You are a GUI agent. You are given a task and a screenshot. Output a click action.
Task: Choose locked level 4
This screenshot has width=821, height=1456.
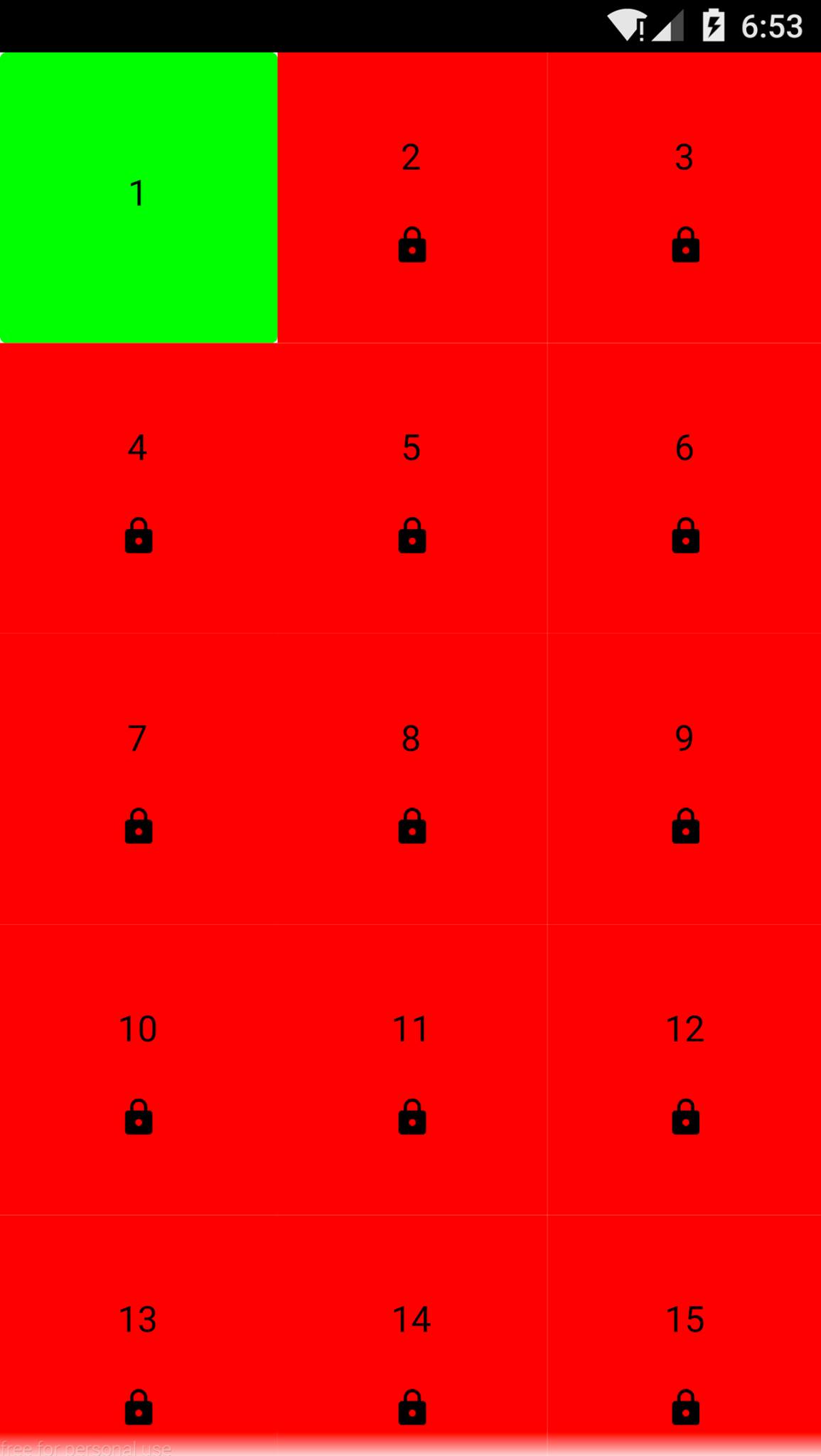tap(139, 488)
